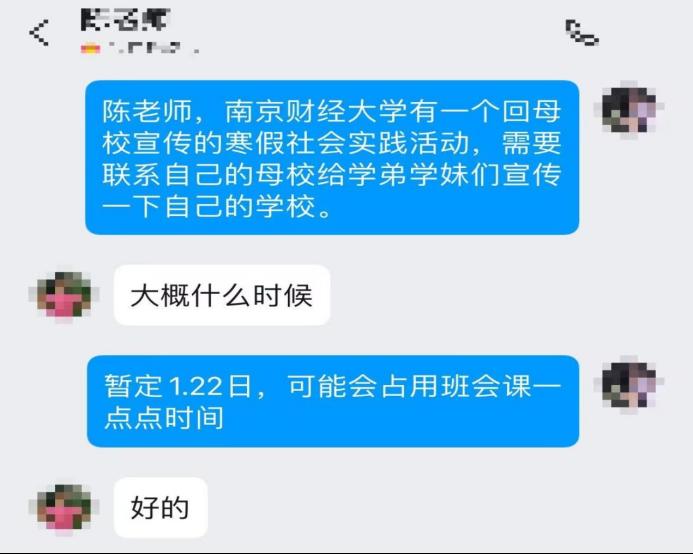Open contact avatar next to 大概什么时候
This screenshot has width=693, height=554.
pos(64,296)
